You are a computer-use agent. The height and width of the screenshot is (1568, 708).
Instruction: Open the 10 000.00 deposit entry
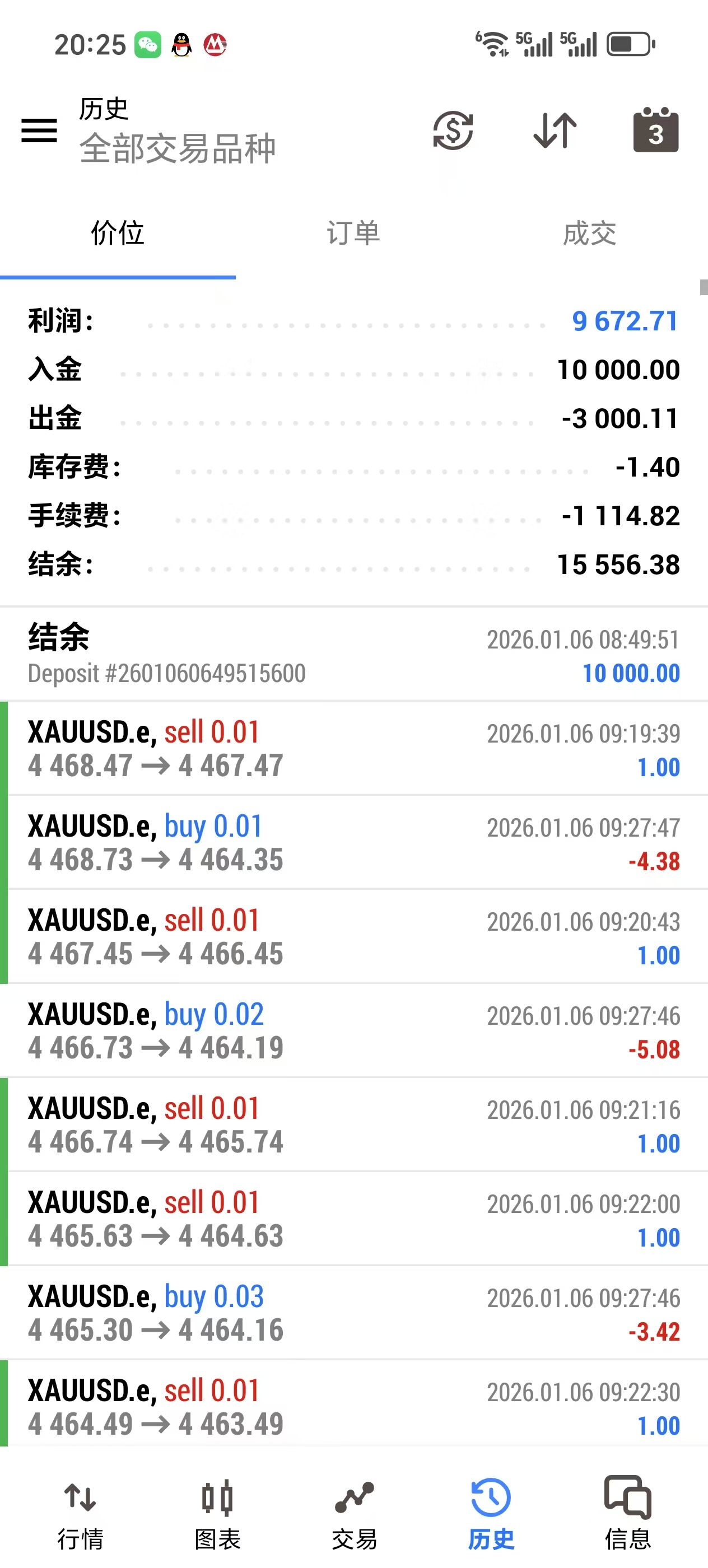click(x=353, y=656)
